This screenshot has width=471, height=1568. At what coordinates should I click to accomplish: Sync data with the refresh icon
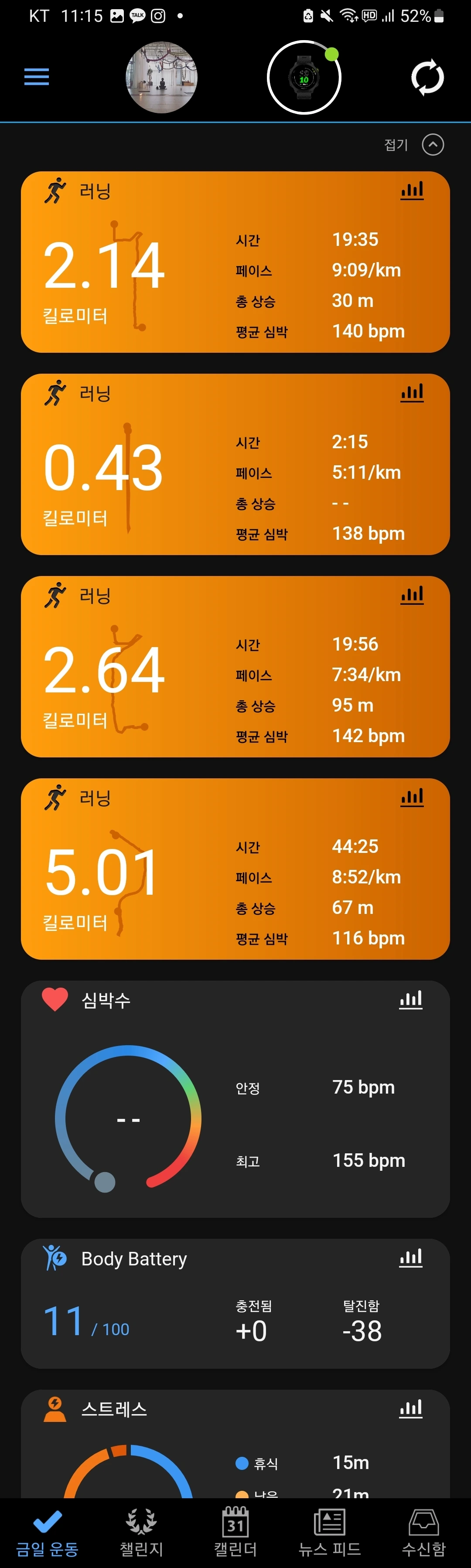[427, 77]
